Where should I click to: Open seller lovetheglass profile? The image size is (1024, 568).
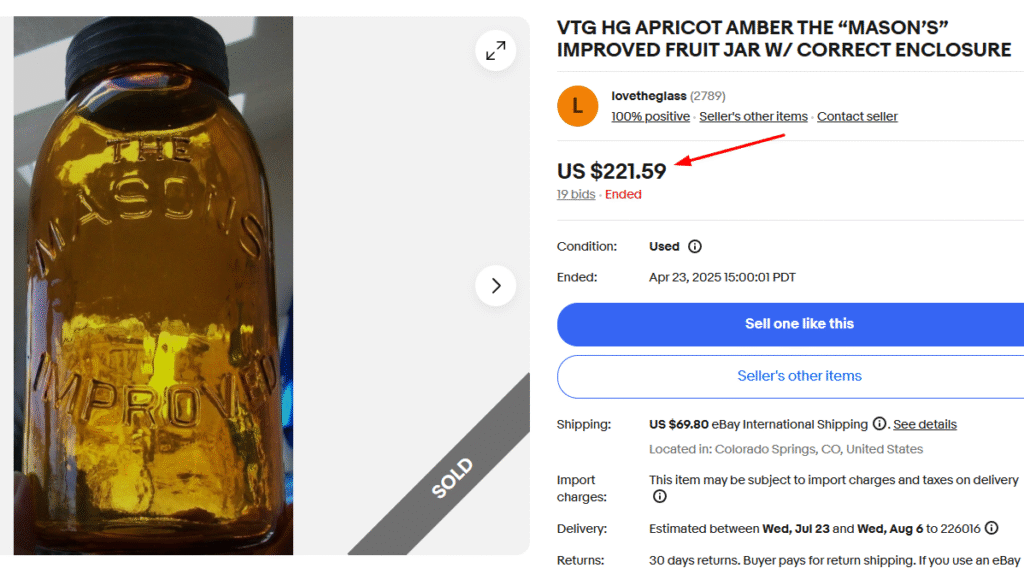(x=649, y=96)
